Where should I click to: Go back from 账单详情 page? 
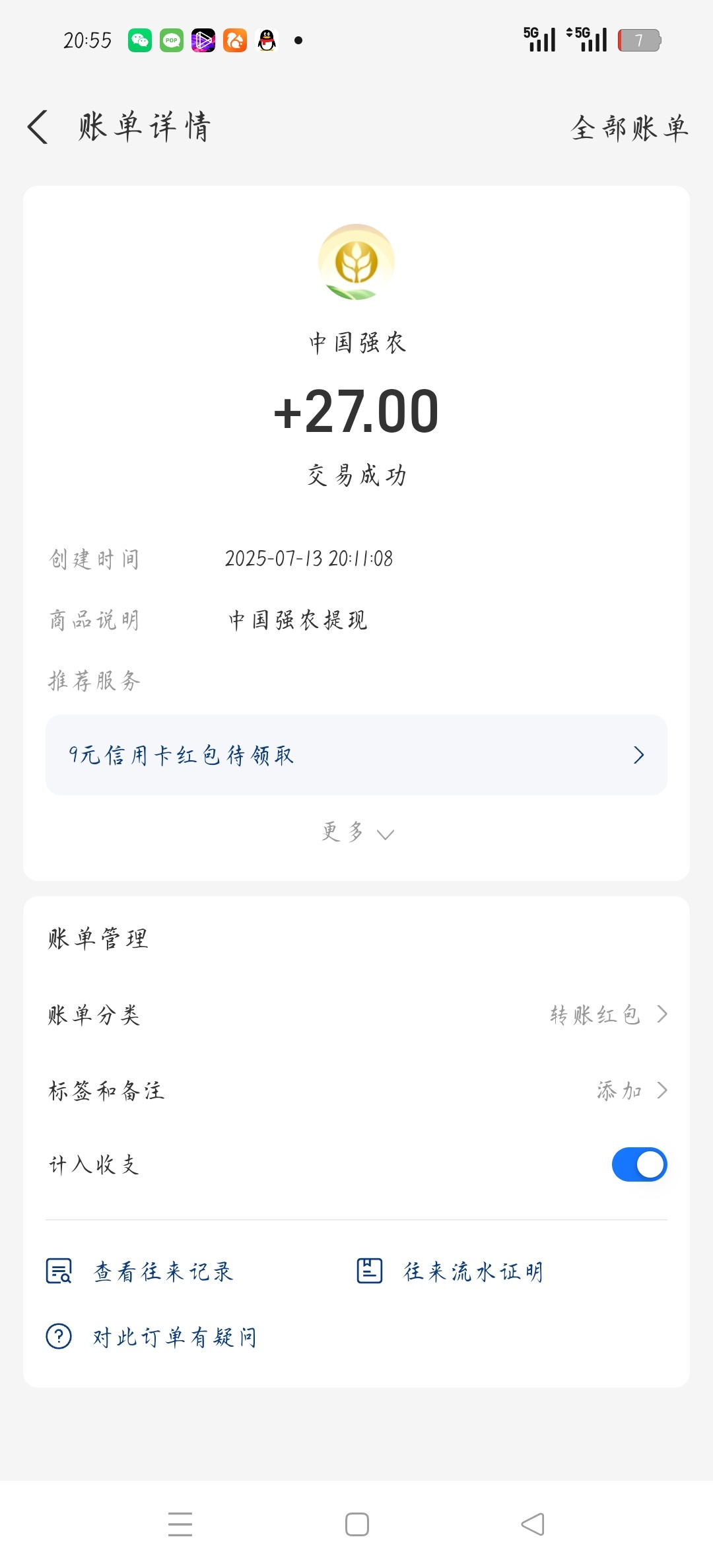[38, 127]
